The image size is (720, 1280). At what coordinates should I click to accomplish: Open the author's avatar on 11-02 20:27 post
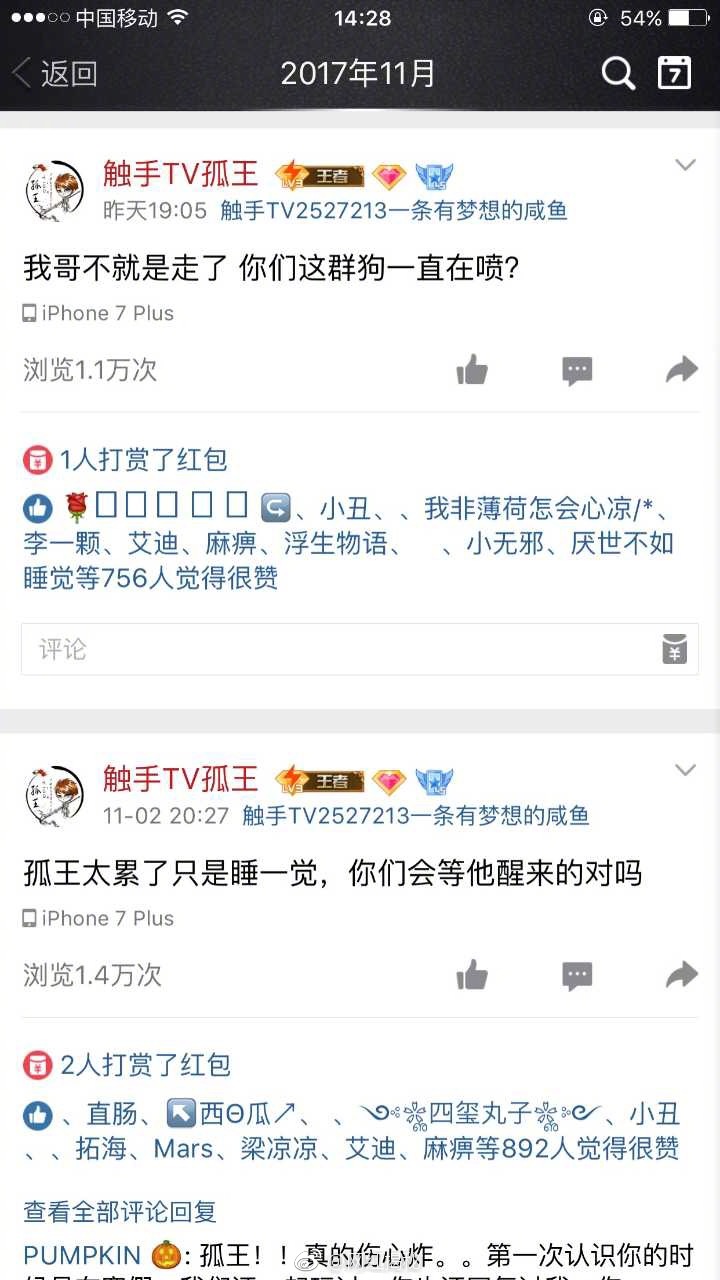tap(54, 794)
